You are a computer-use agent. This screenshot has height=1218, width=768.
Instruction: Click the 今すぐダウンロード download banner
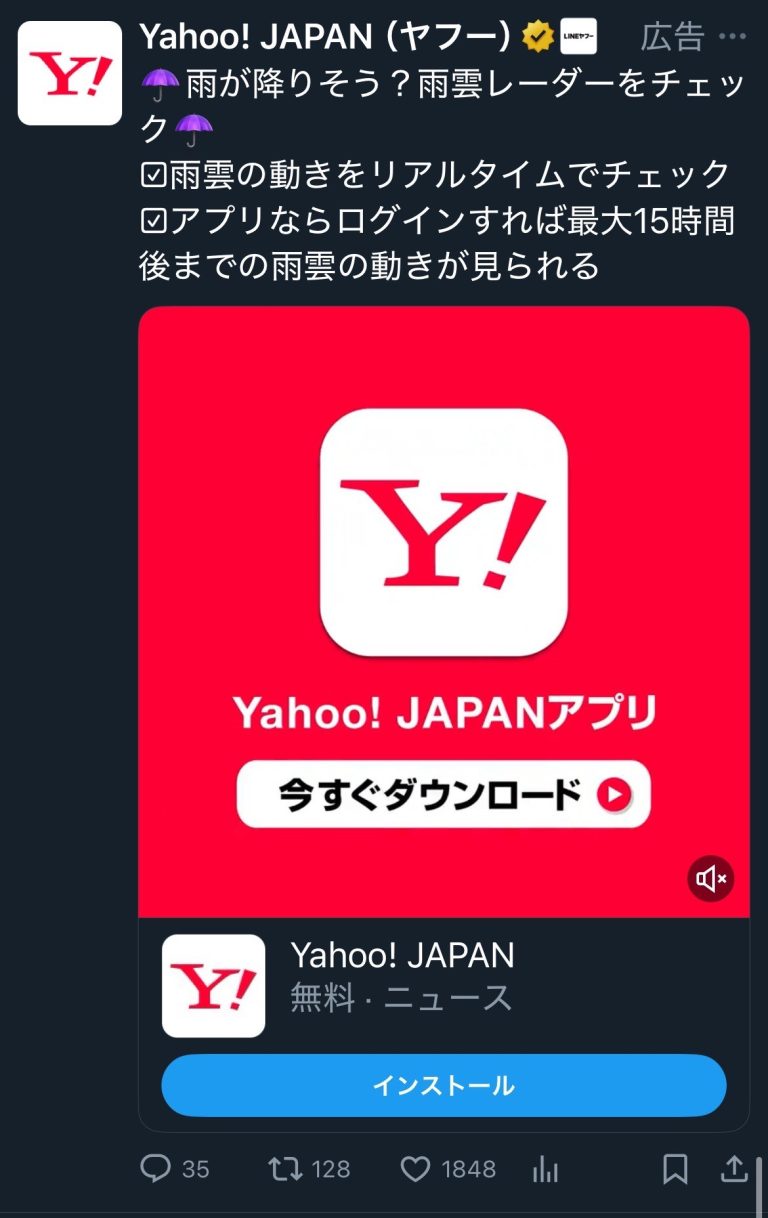coord(444,793)
